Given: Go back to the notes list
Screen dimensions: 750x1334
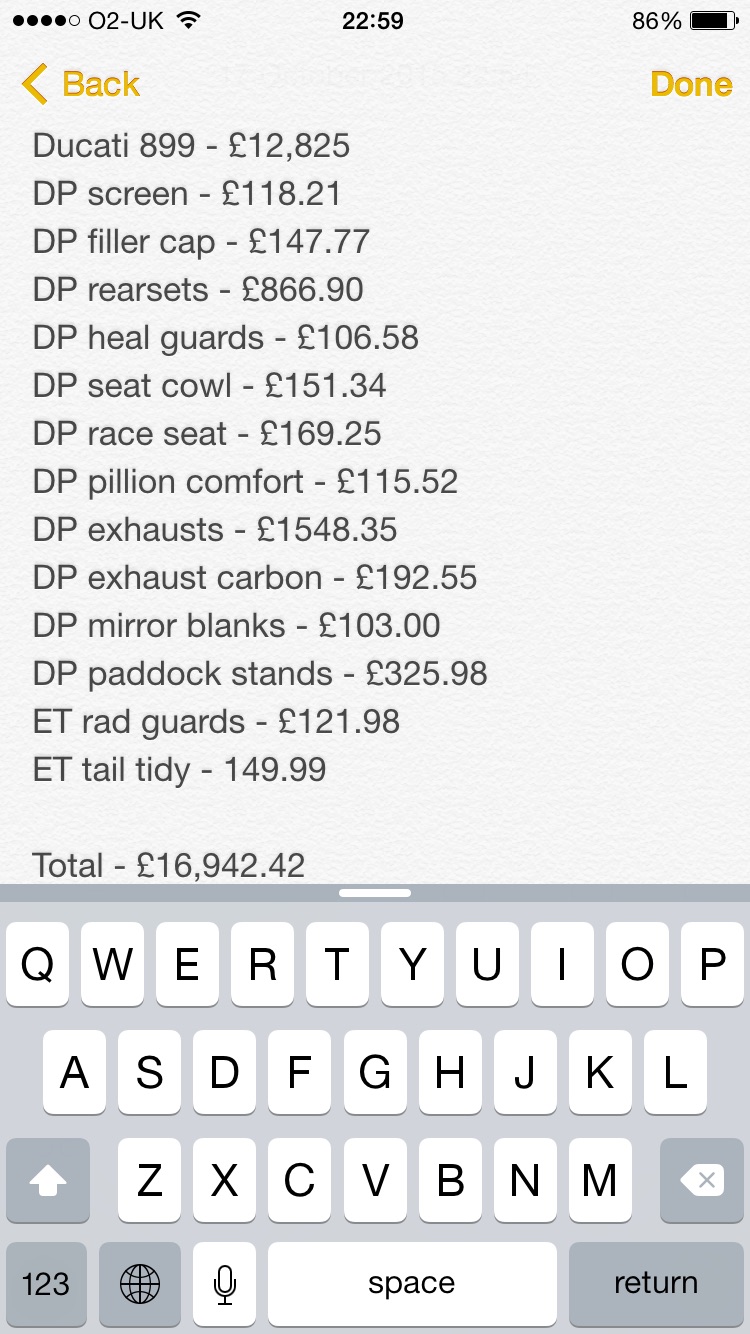Looking at the screenshot, I should (x=80, y=84).
